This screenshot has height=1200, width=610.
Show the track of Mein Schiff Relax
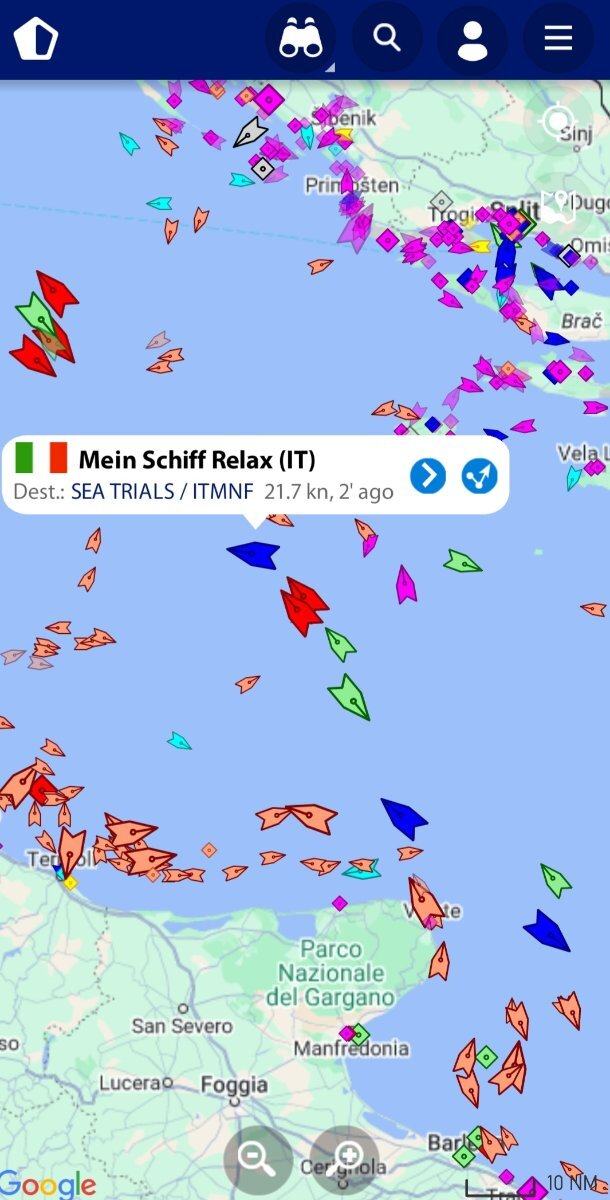(x=480, y=476)
